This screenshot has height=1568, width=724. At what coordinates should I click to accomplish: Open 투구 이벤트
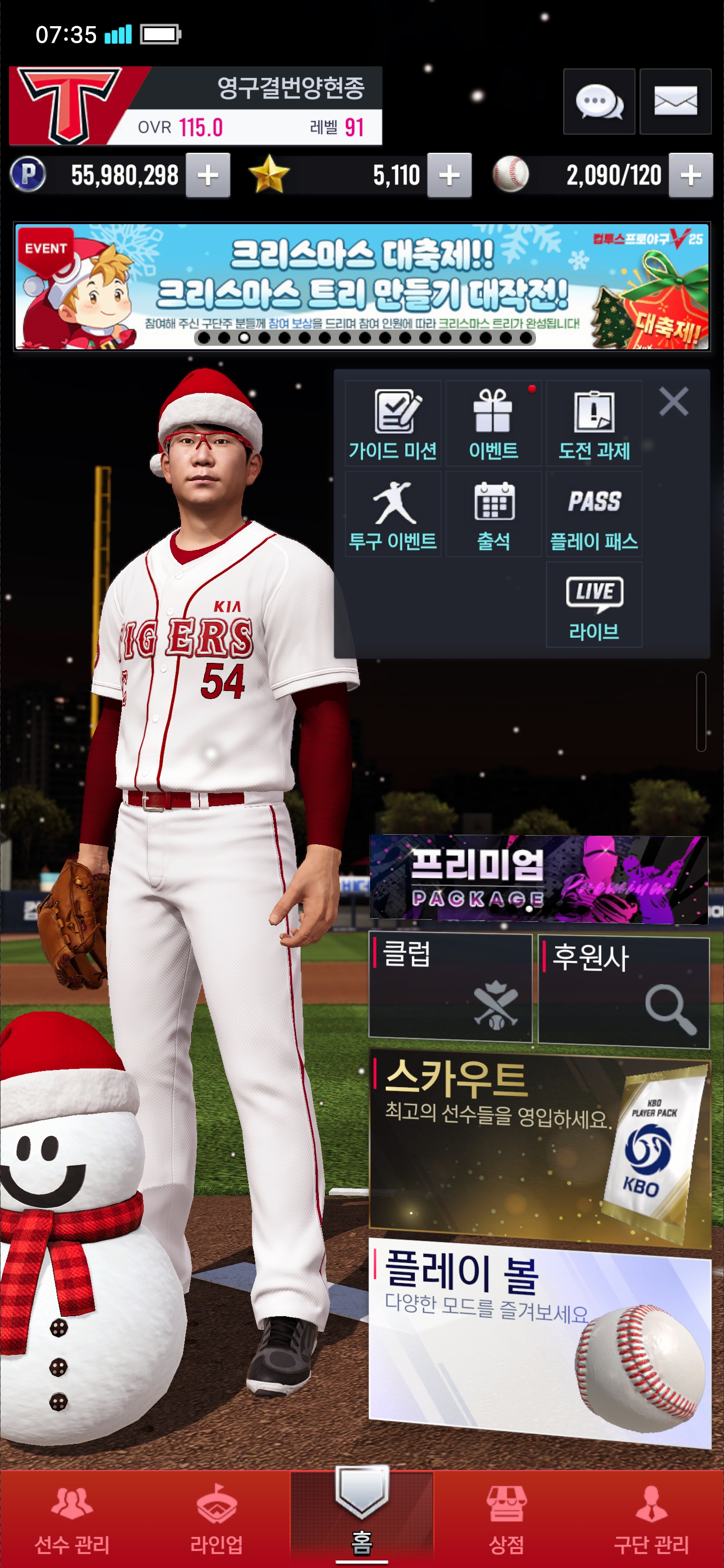393,514
